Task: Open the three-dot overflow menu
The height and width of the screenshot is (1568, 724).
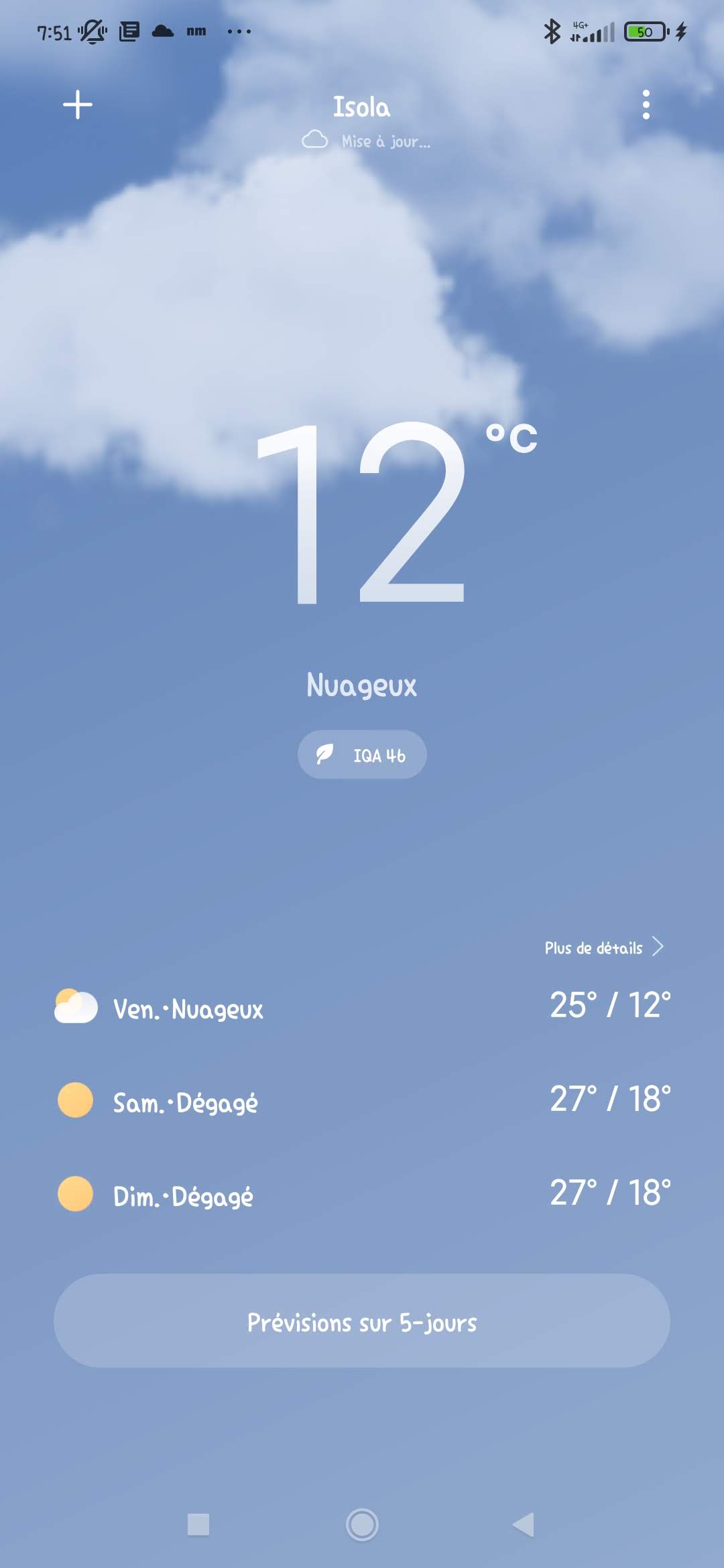Action: click(646, 105)
